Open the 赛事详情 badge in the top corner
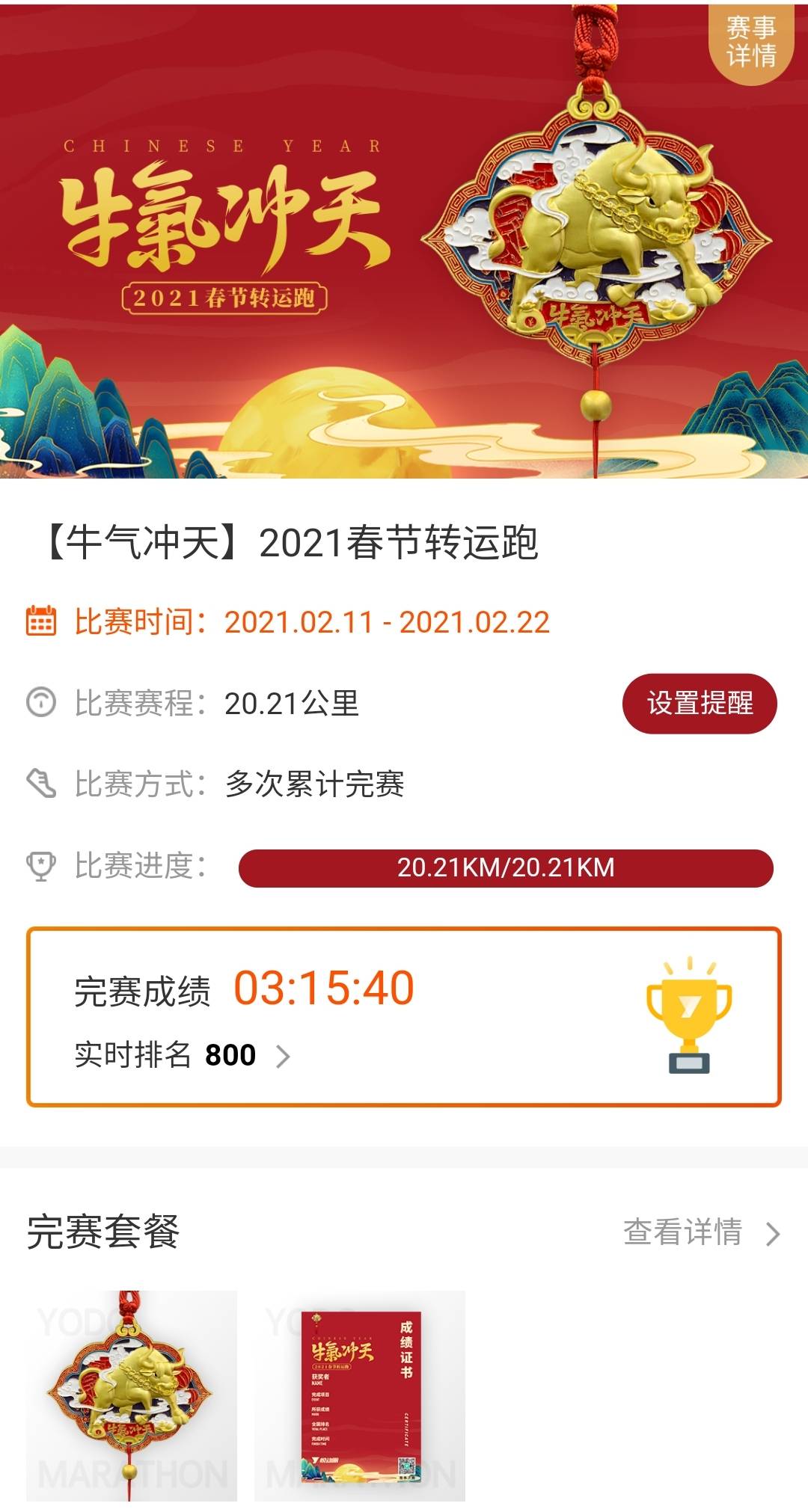The height and width of the screenshot is (1512, 808). [x=750, y=41]
